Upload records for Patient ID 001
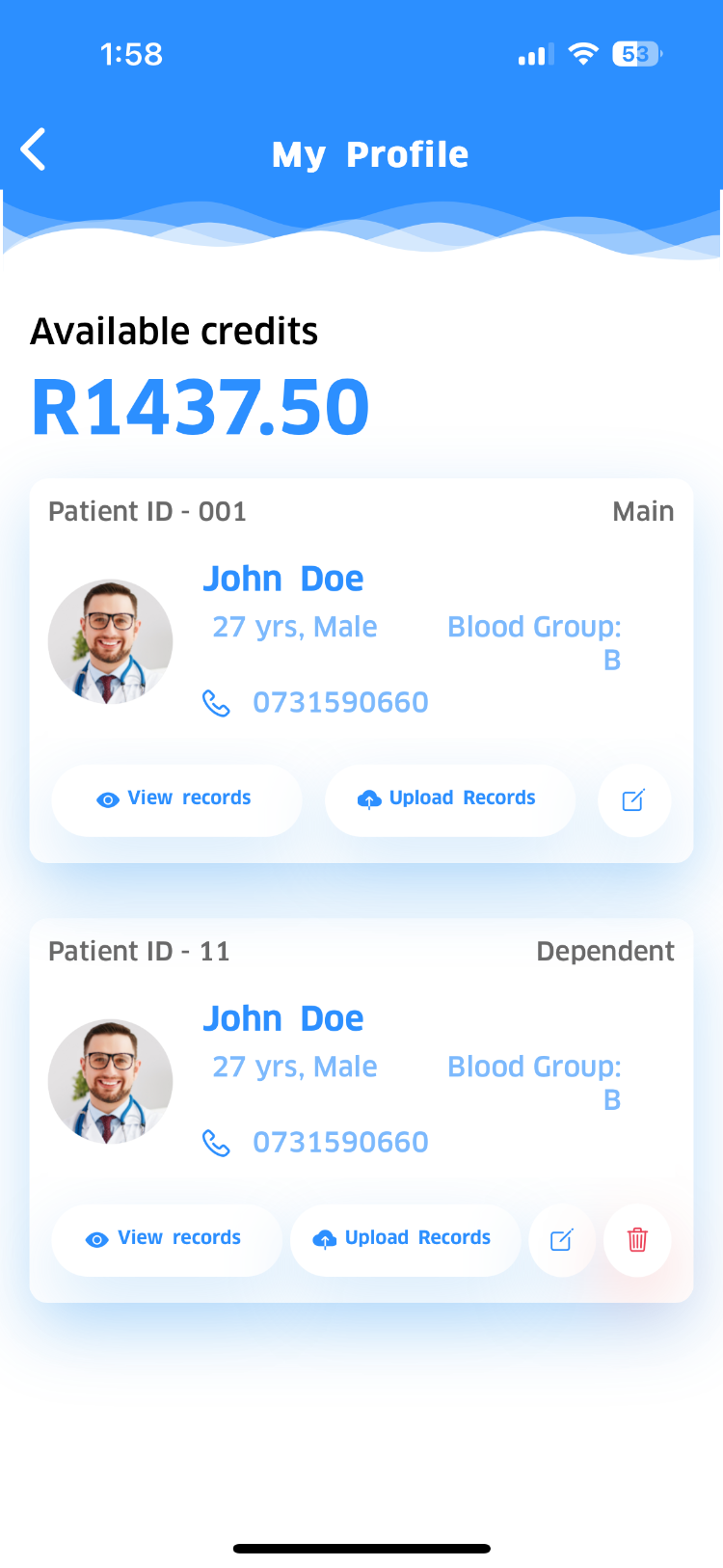This screenshot has width=723, height=1568. [449, 799]
